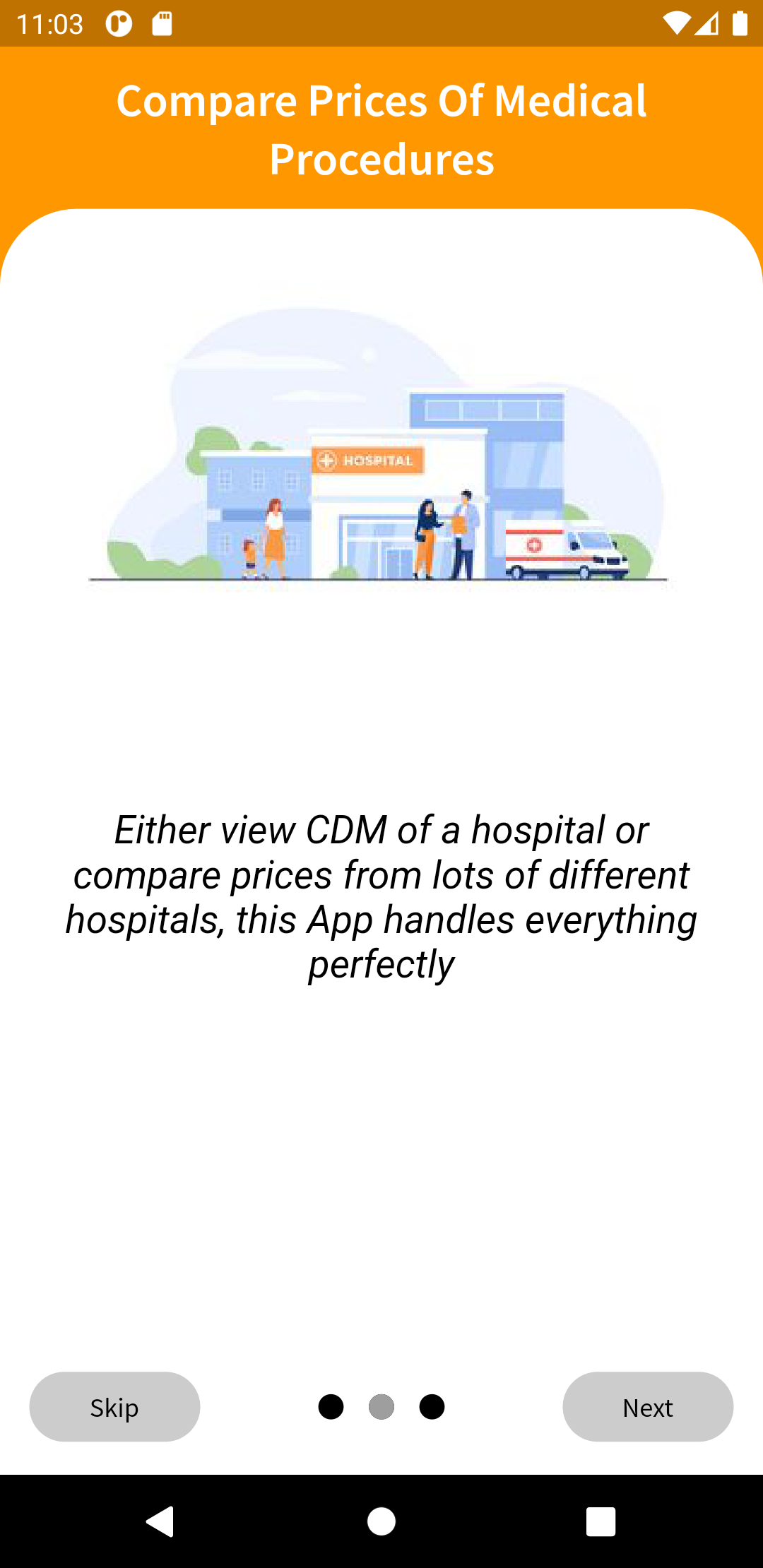Go to the Next onboarding page

pos(647,1407)
